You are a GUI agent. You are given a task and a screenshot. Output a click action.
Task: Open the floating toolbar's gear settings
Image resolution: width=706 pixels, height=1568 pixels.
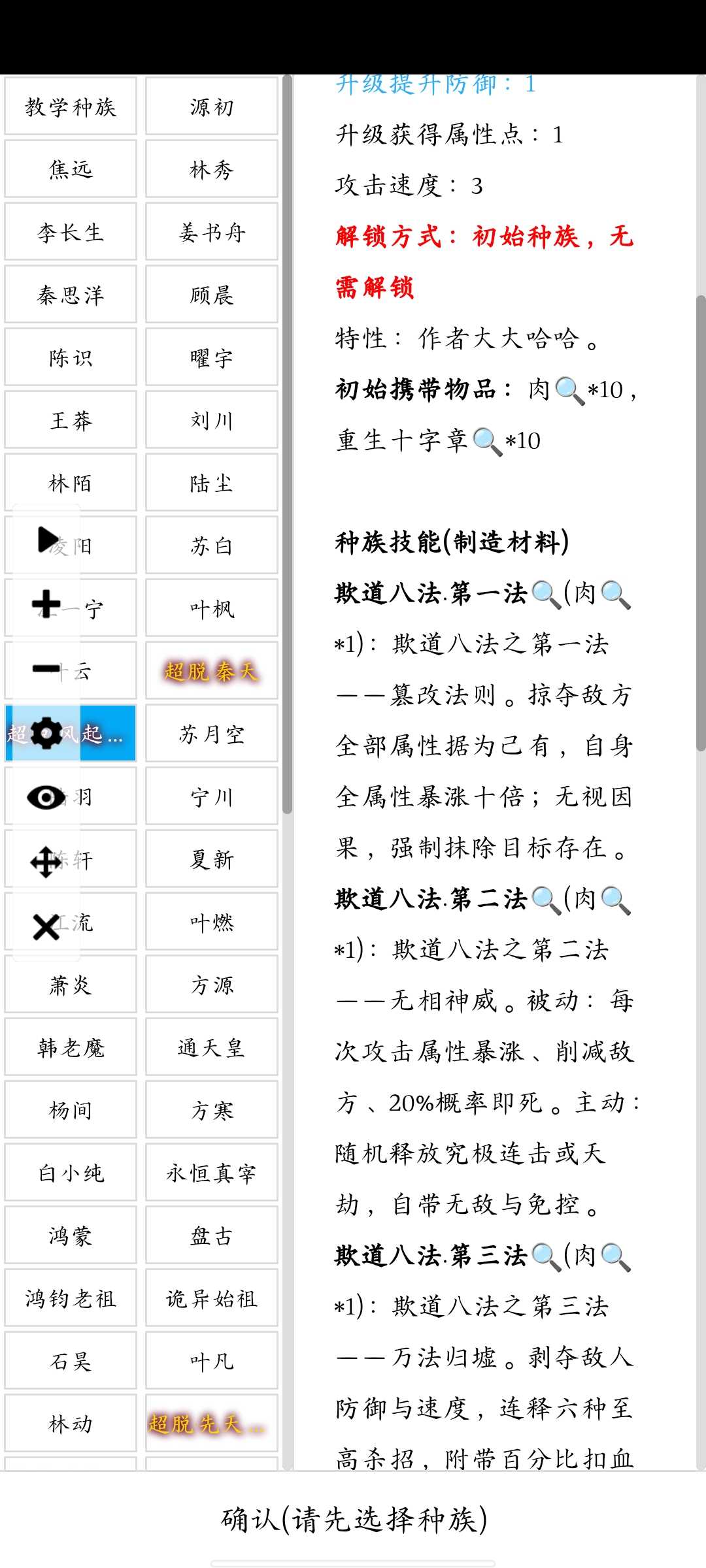46,733
